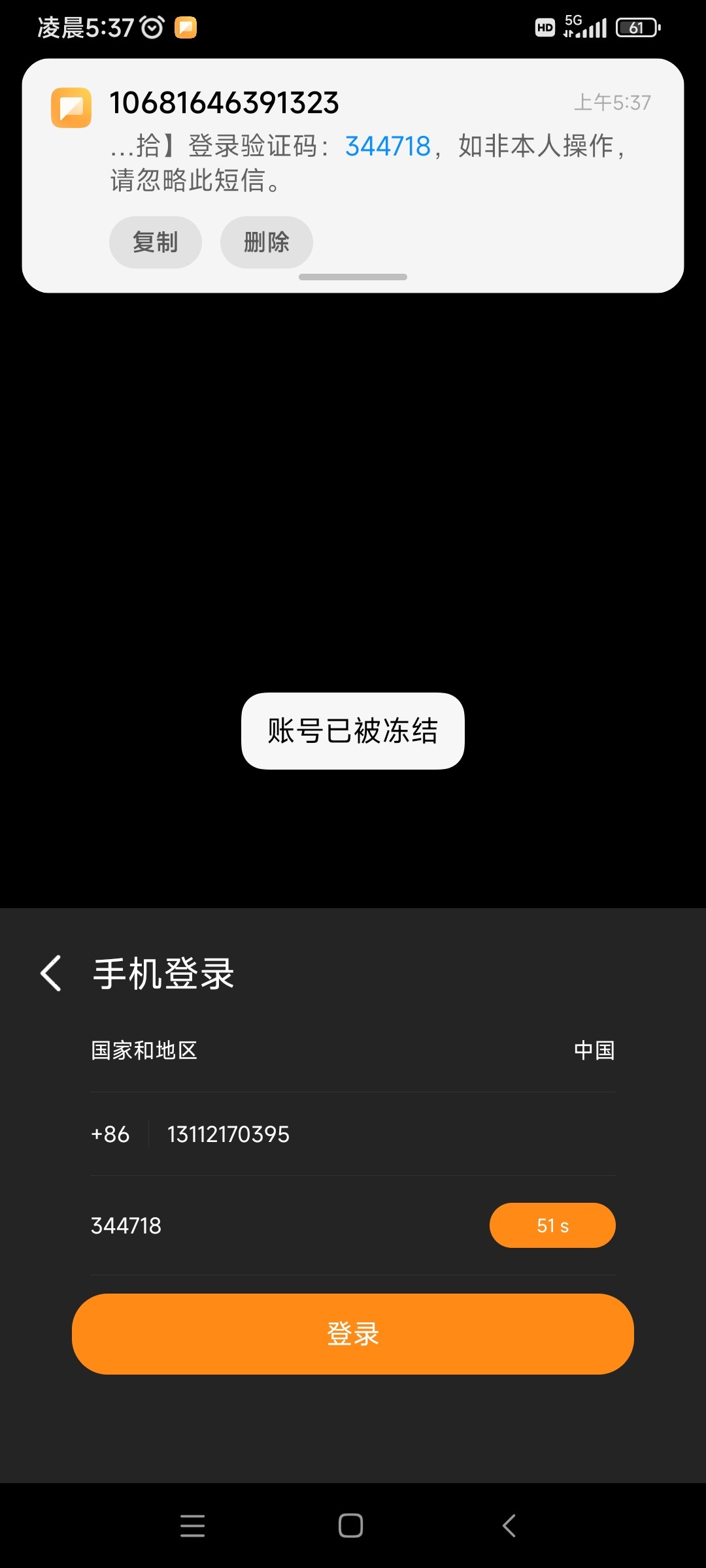706x1568 pixels.
Task: Click the blue code 344718 in the message
Action: (388, 145)
